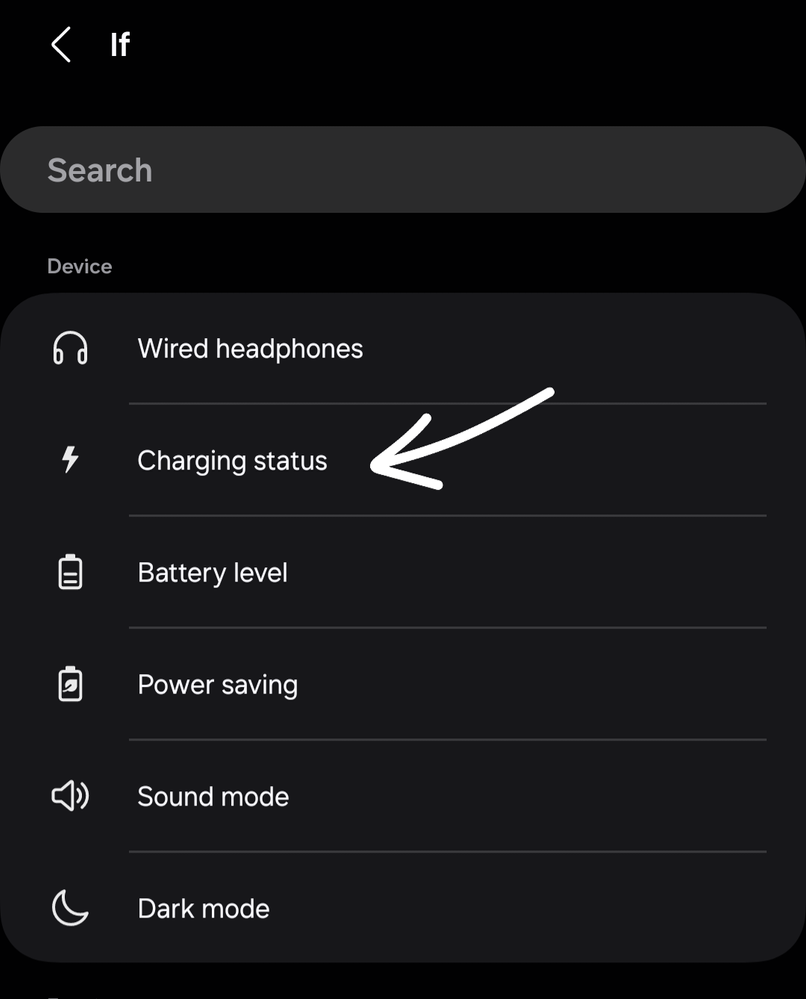
Task: Open the Charging status condition
Action: pyautogui.click(x=232, y=461)
